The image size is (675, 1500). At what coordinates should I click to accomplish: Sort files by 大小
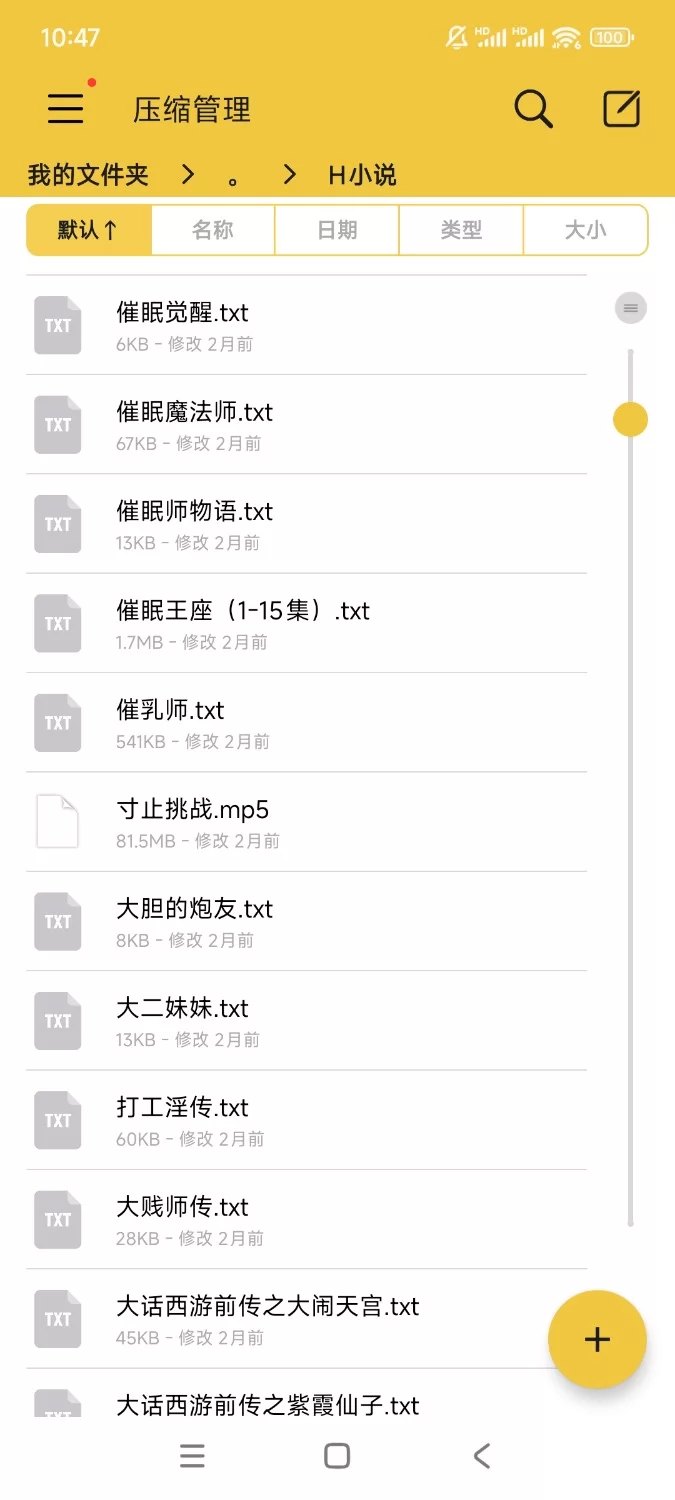click(585, 230)
